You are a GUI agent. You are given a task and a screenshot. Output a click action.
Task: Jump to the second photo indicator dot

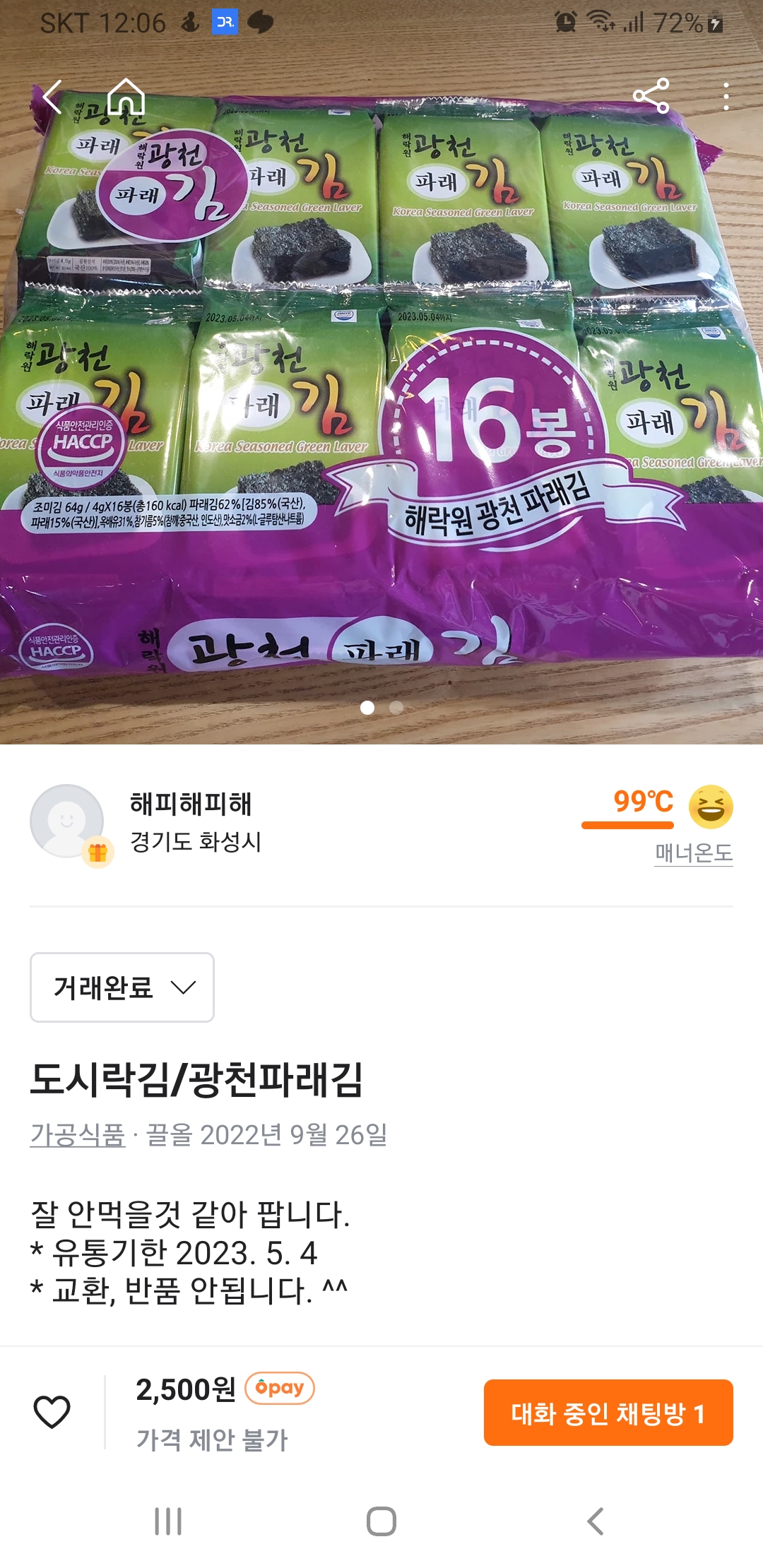pyautogui.click(x=396, y=707)
